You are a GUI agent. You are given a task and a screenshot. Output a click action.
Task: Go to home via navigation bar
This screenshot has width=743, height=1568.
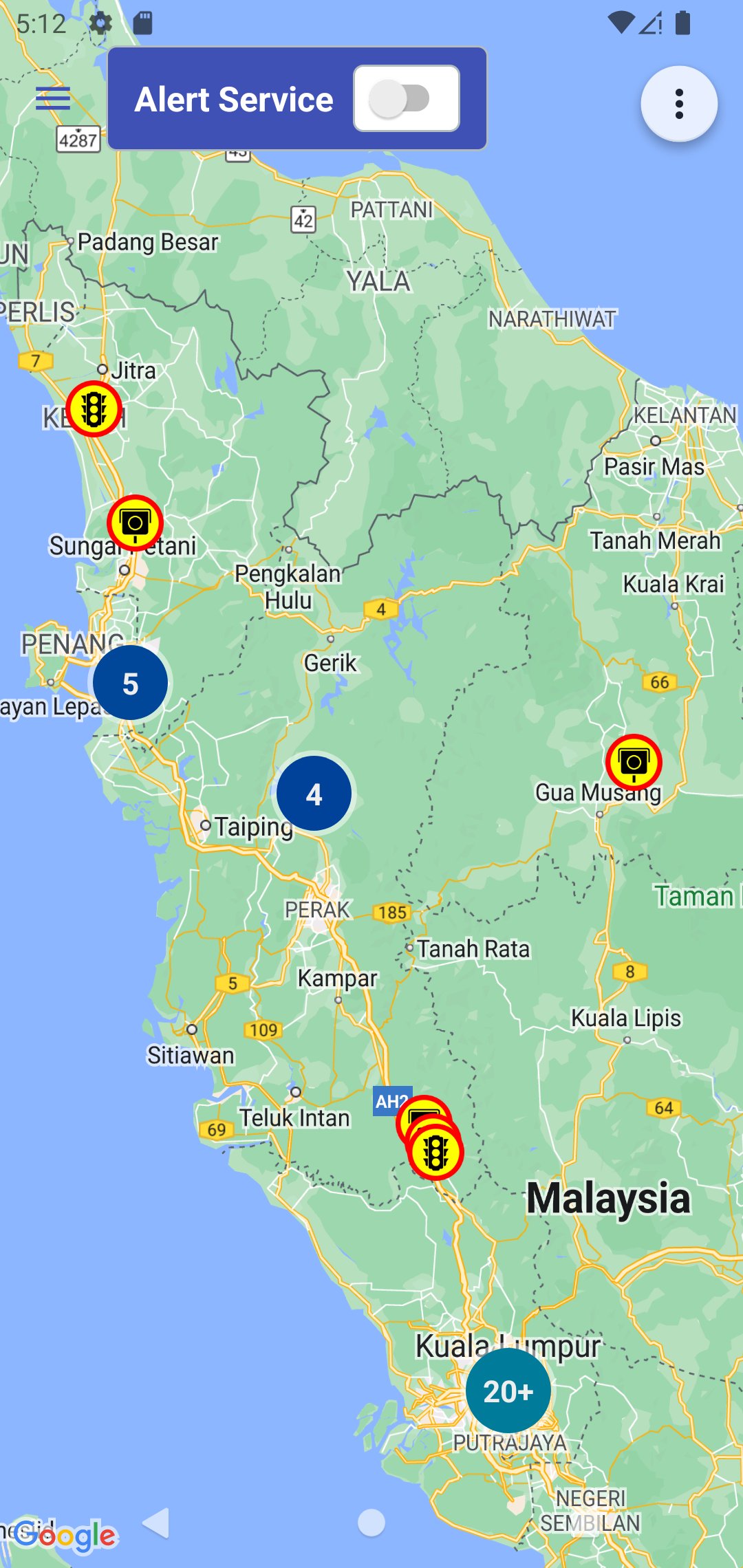click(371, 1523)
